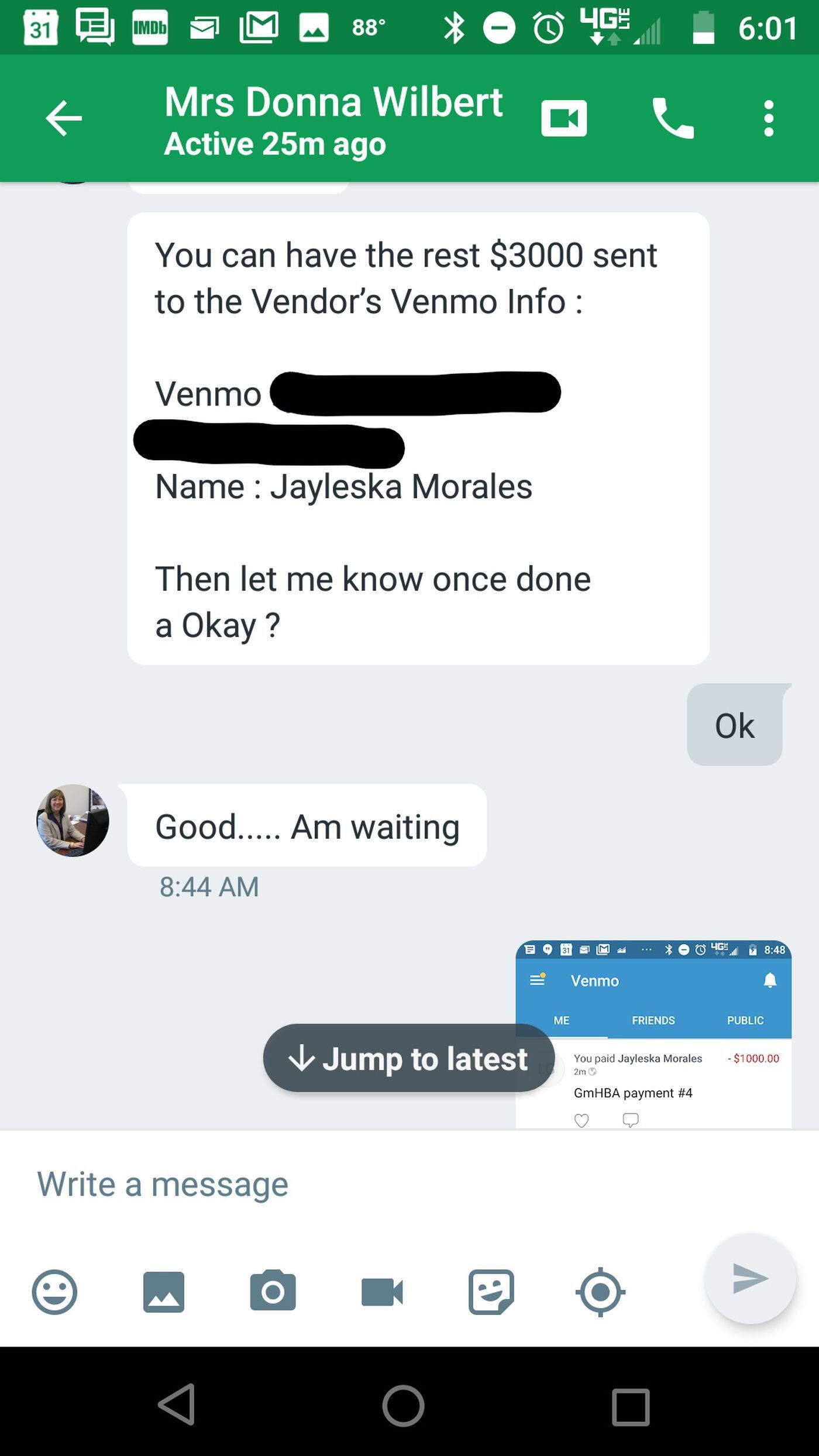Attach a picture from gallery
Image resolution: width=819 pixels, height=1456 pixels.
pyautogui.click(x=164, y=1292)
